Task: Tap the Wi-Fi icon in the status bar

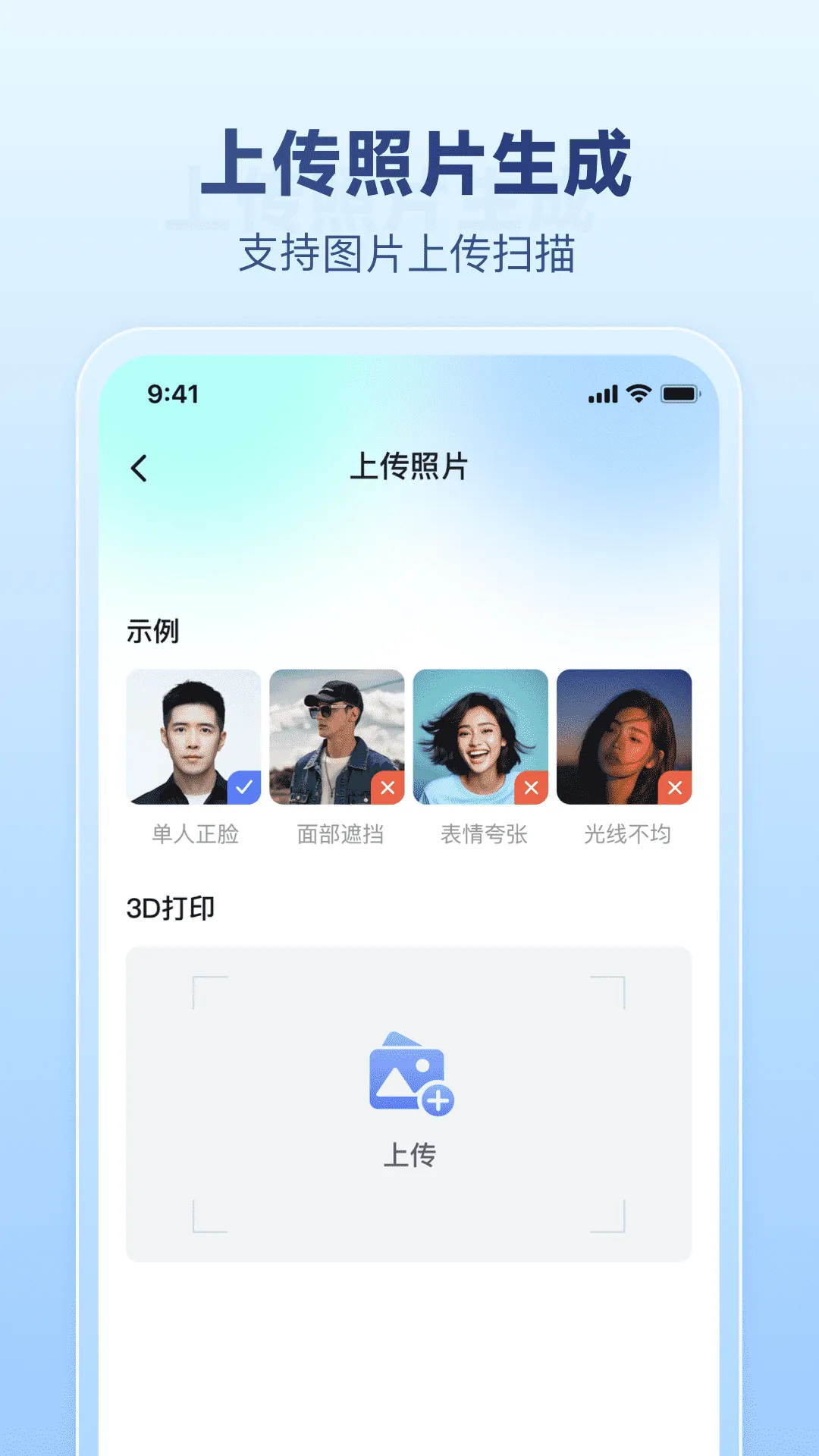Action: click(638, 394)
